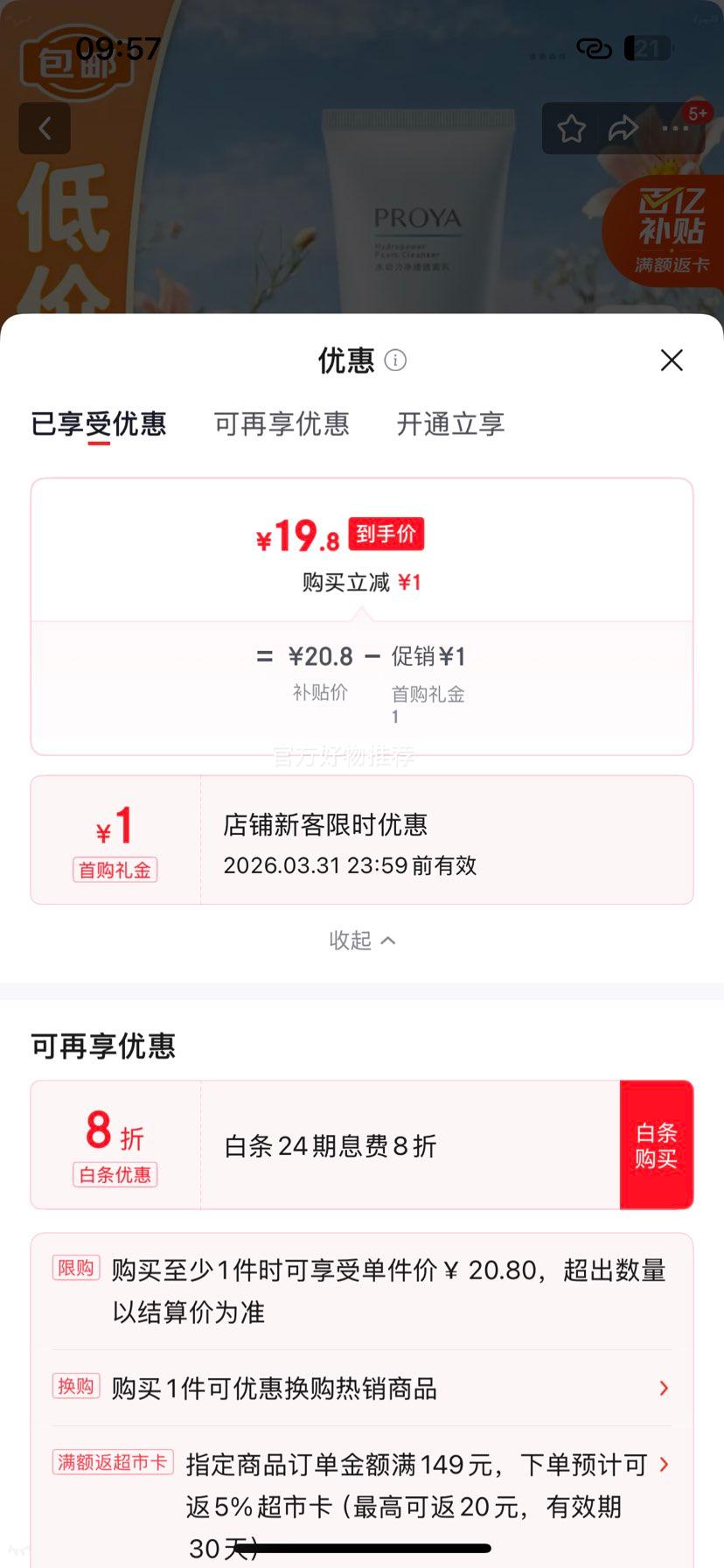Tap the 白条购买 red button
724x1568 pixels.
(657, 1144)
